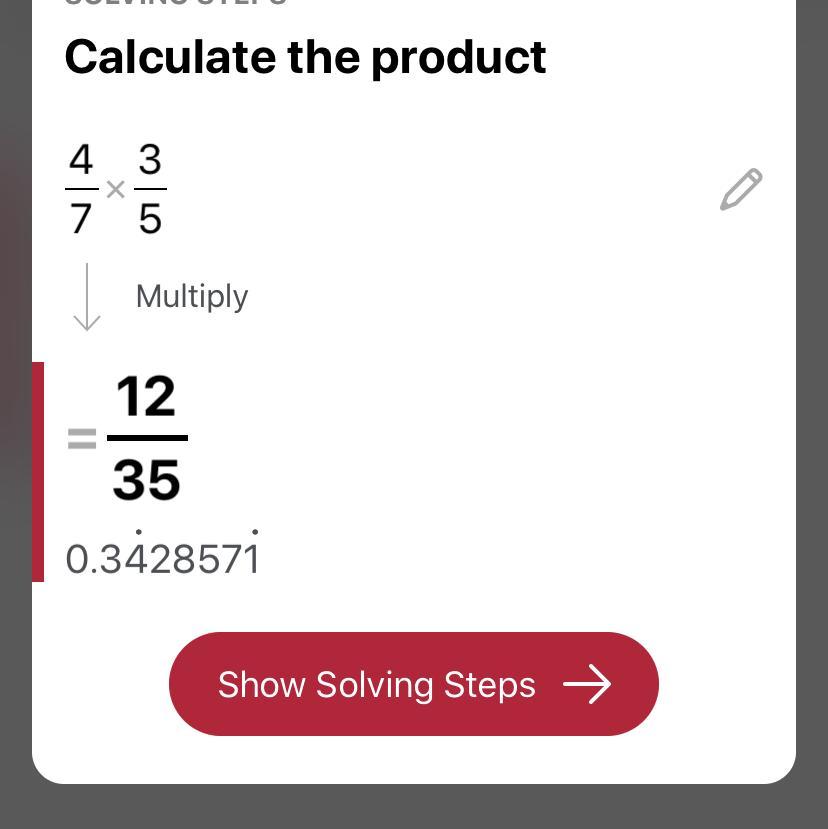The height and width of the screenshot is (829, 828).
Task: Tap the pencil icon to edit the problem
Action: [x=741, y=189]
